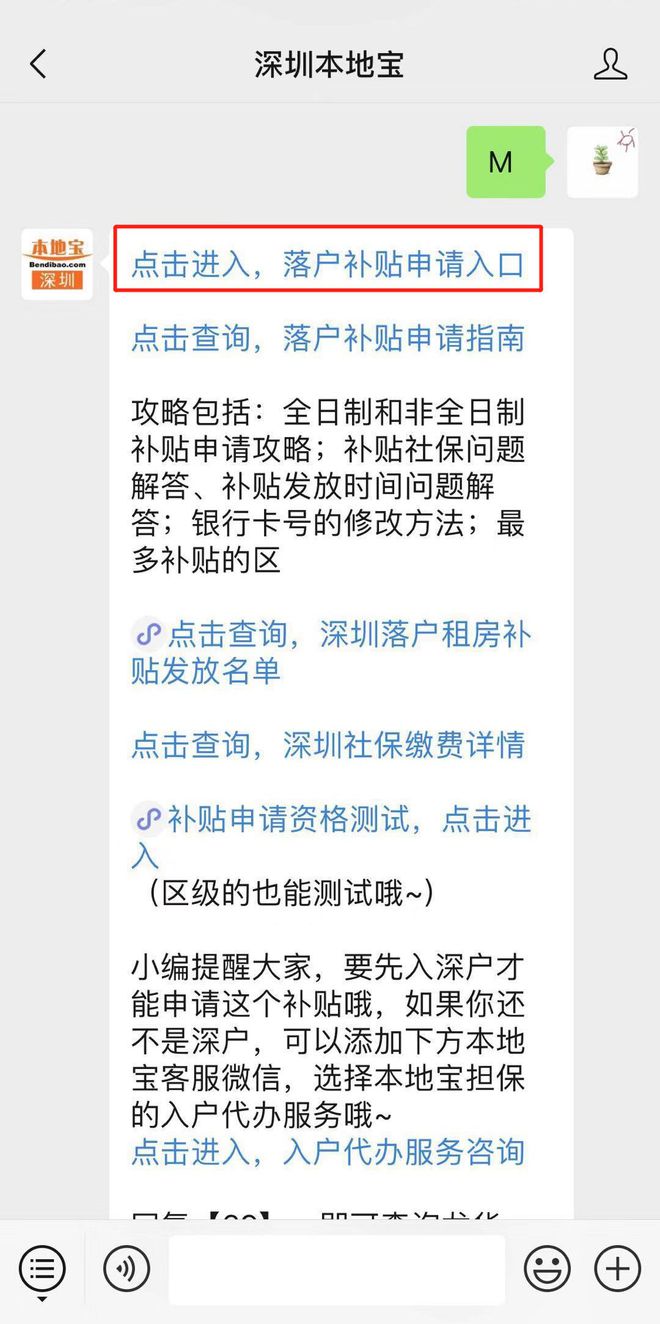The width and height of the screenshot is (660, 1324).
Task: Open the plus attachments panel
Action: point(617,1270)
